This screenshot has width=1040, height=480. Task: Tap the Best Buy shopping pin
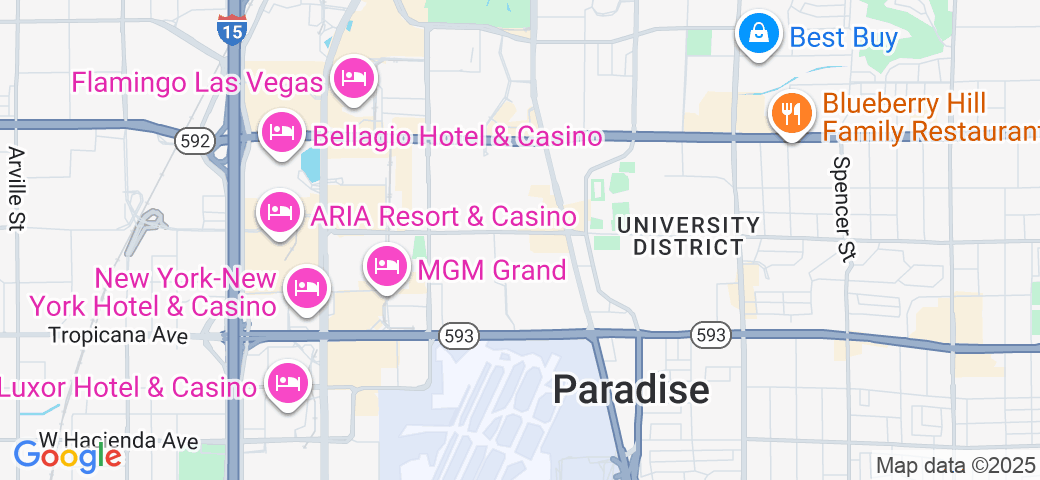pos(759,35)
